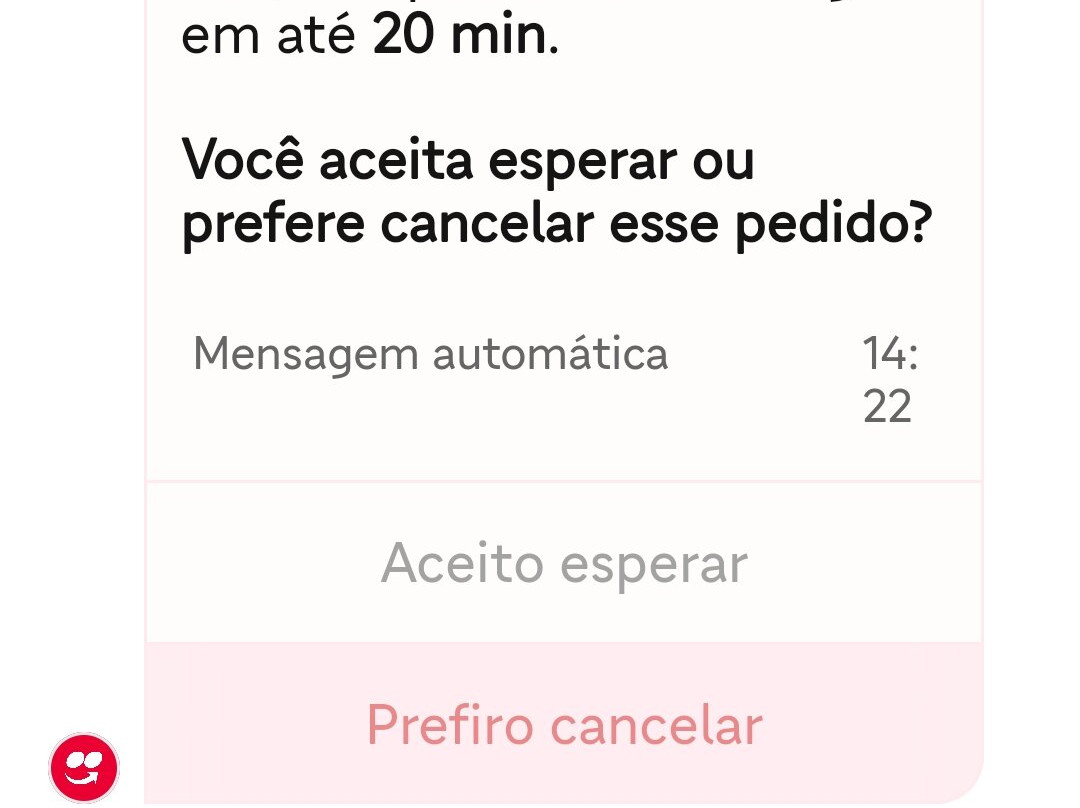Choose Aceito esperar option
The width and height of the screenshot is (1080, 808).
[x=564, y=563]
